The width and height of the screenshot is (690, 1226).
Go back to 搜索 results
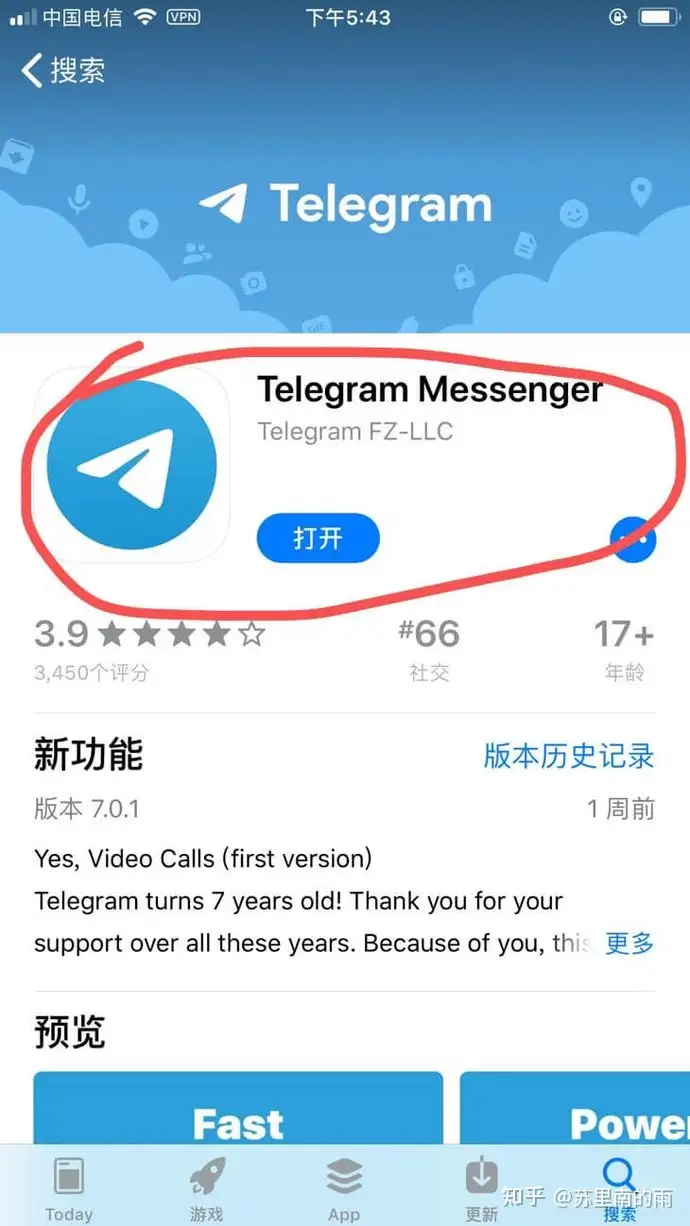tap(63, 70)
